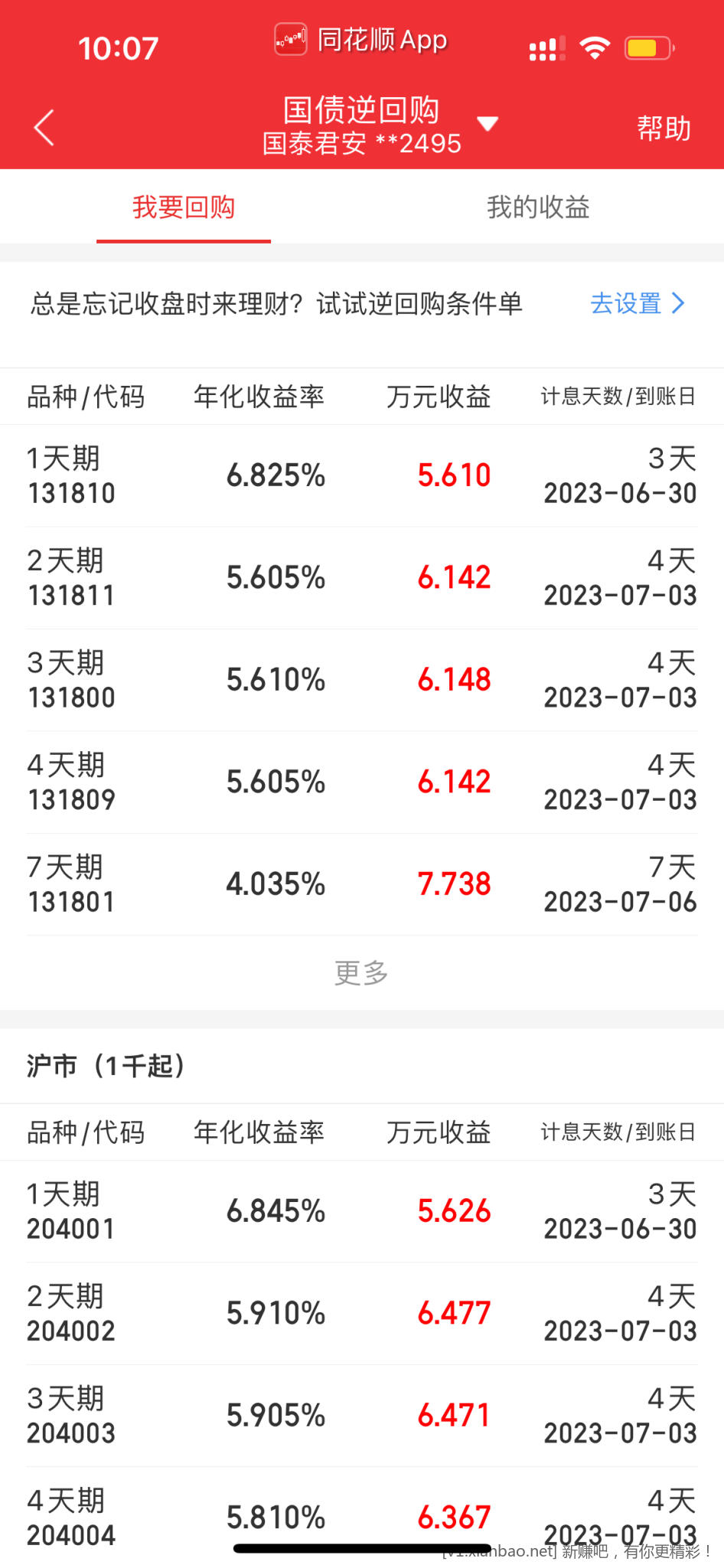The height and width of the screenshot is (1568, 724).
Task: Select the 2天期 131811 row
Action: [361, 577]
